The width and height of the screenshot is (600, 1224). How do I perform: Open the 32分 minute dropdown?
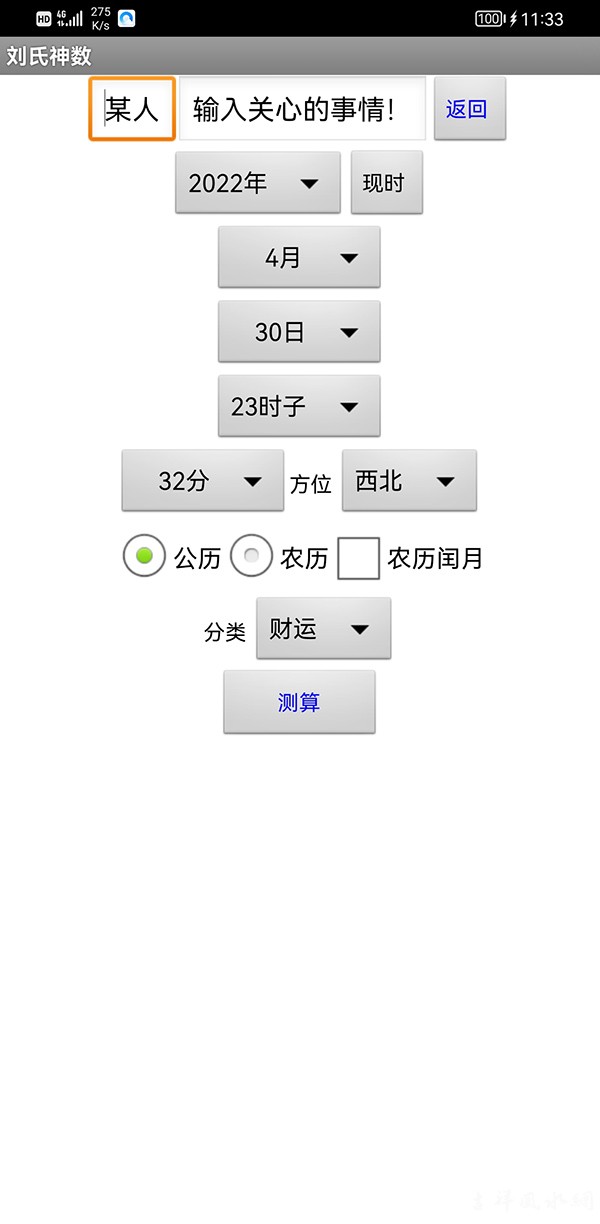tap(201, 481)
